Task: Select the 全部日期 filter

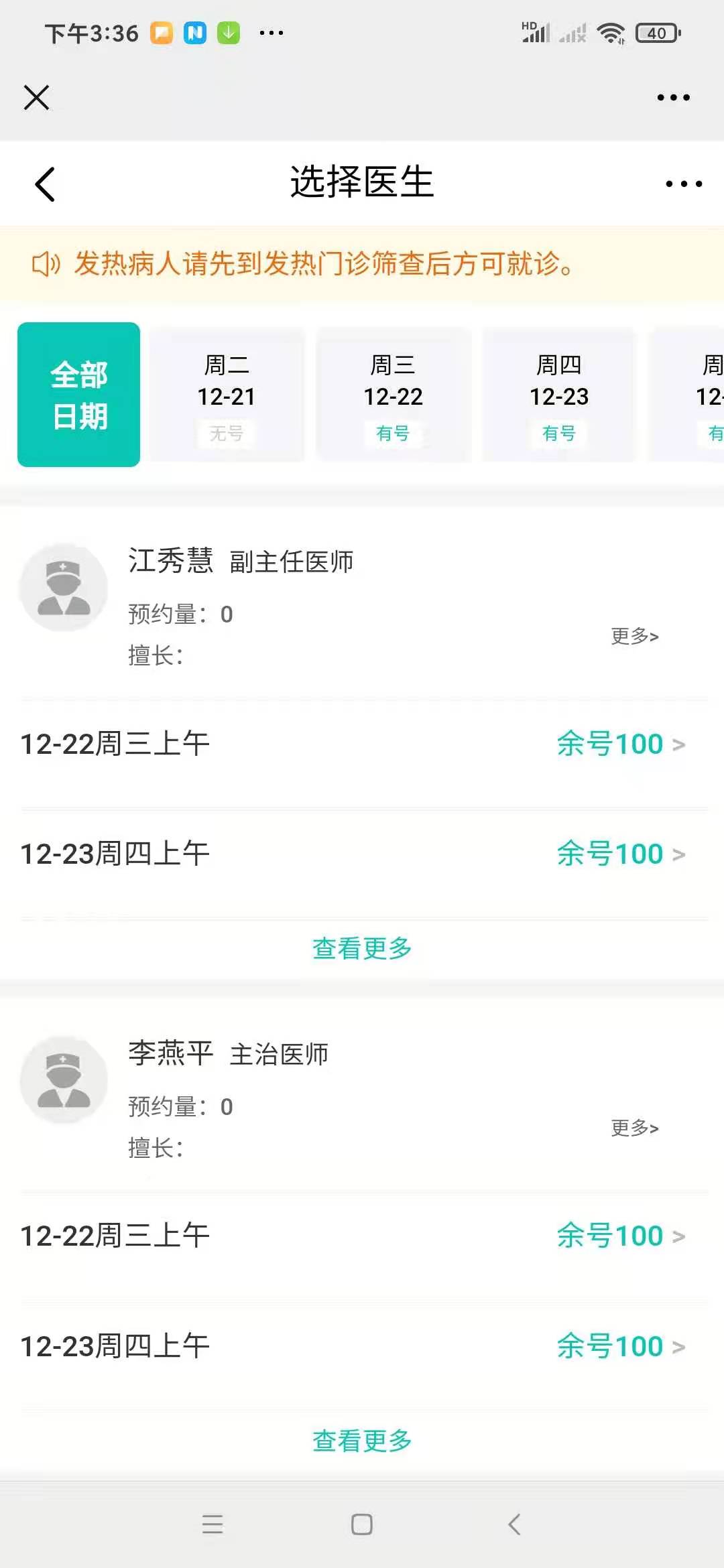Action: [79, 395]
